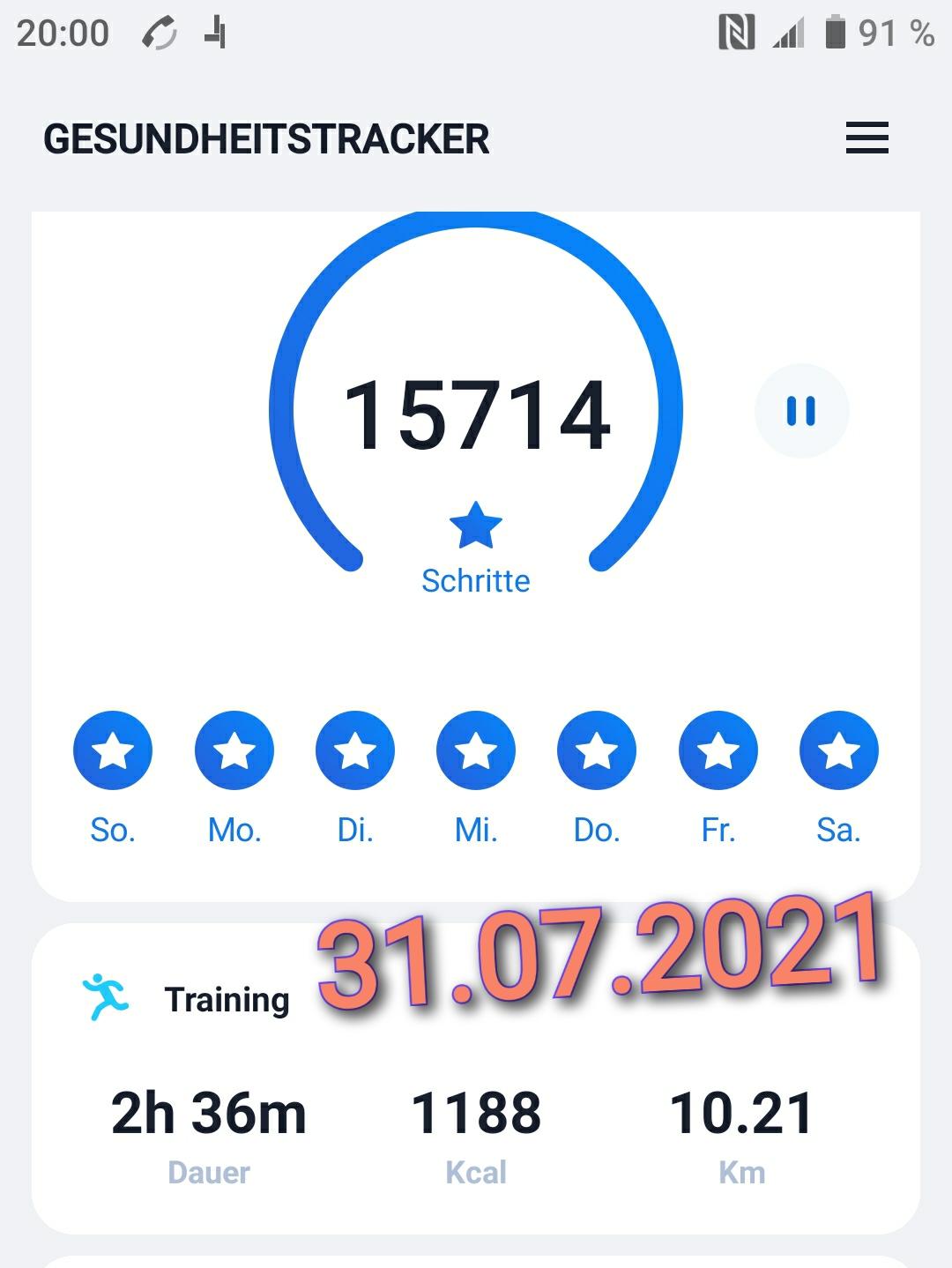The image size is (952, 1268).
Task: Select the Sa. day star
Action: tap(838, 750)
